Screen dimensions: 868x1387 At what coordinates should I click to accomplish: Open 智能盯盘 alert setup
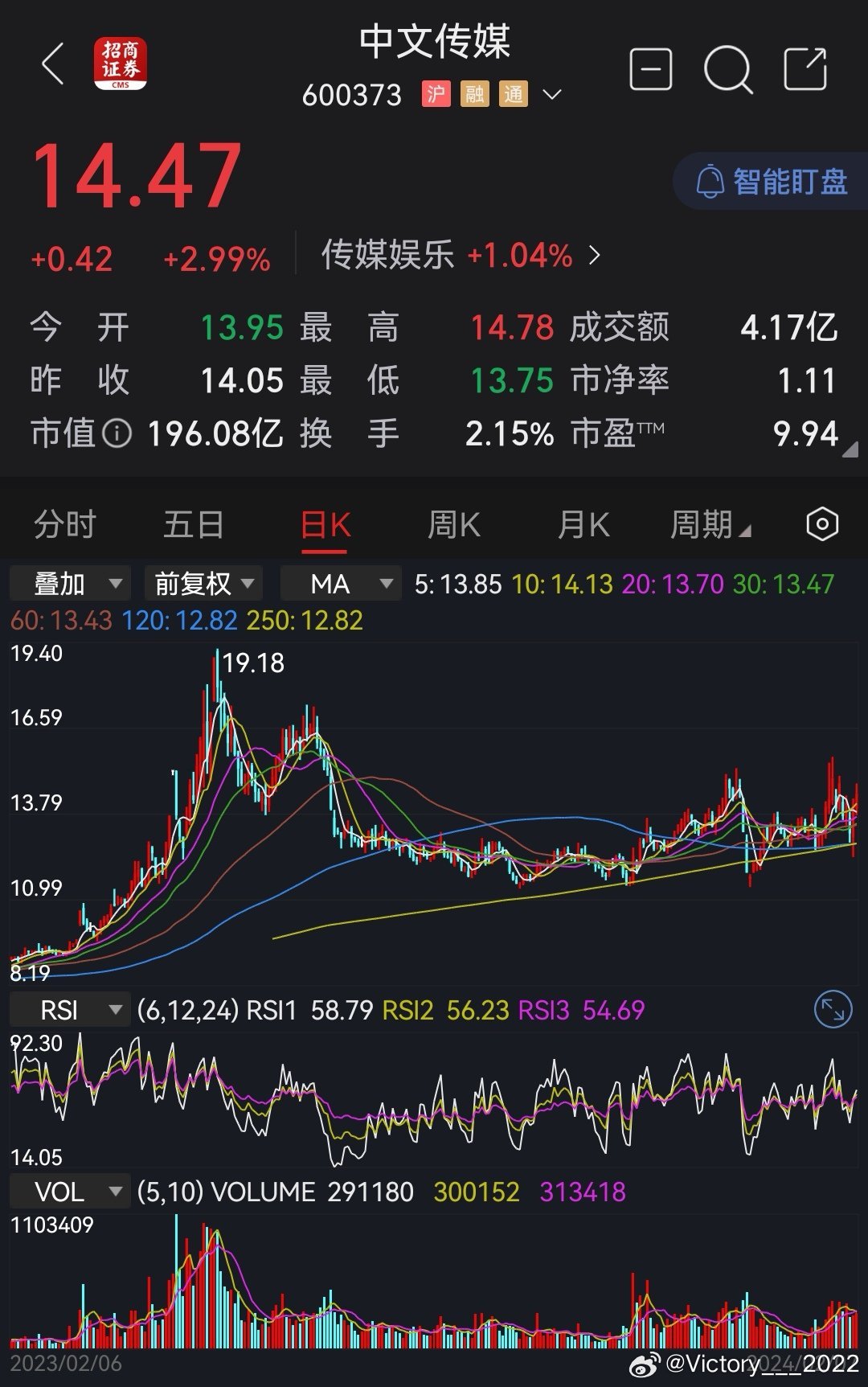point(771,182)
